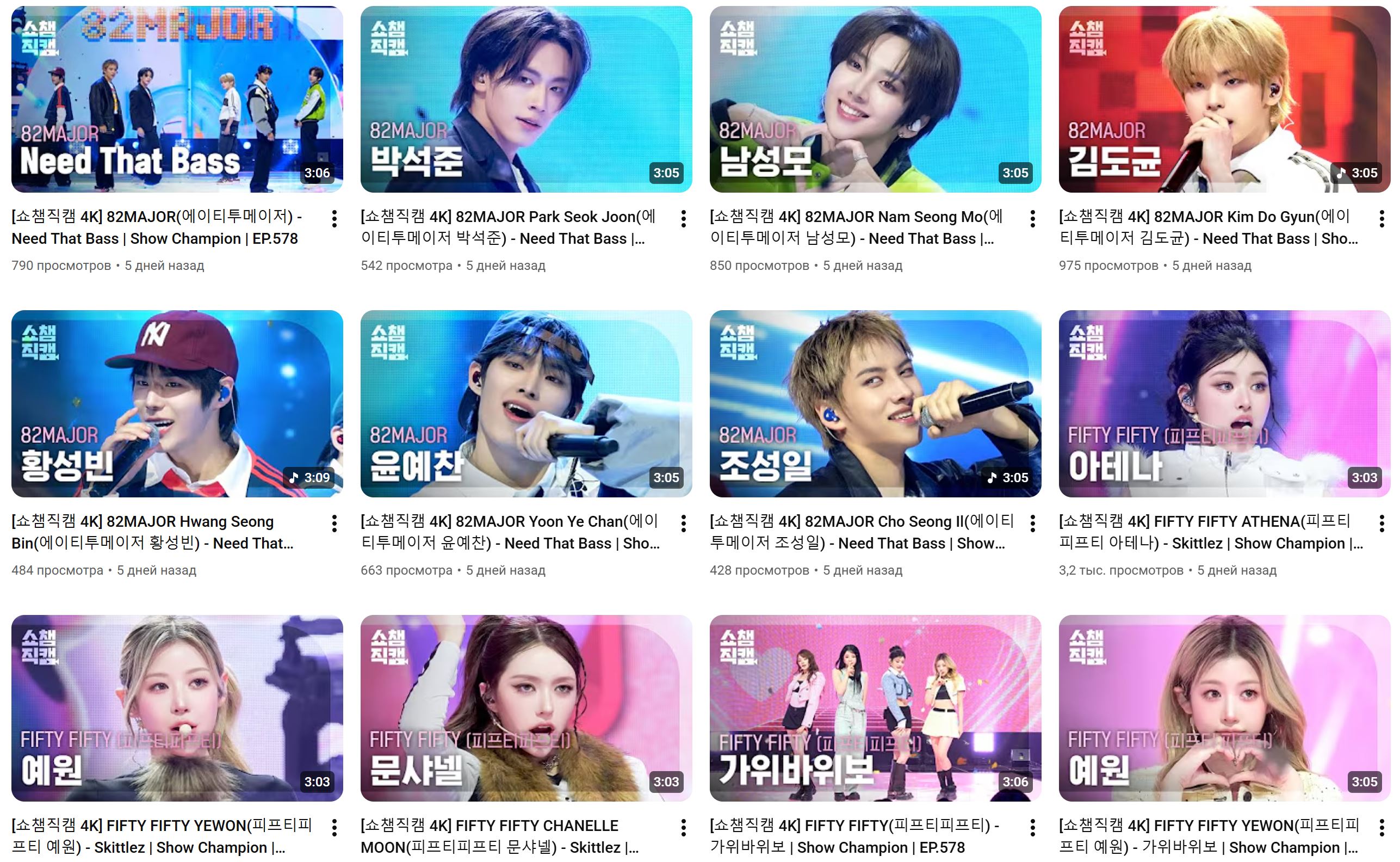
Task: Open the options menu for Park Seok Joon video
Action: tap(683, 219)
